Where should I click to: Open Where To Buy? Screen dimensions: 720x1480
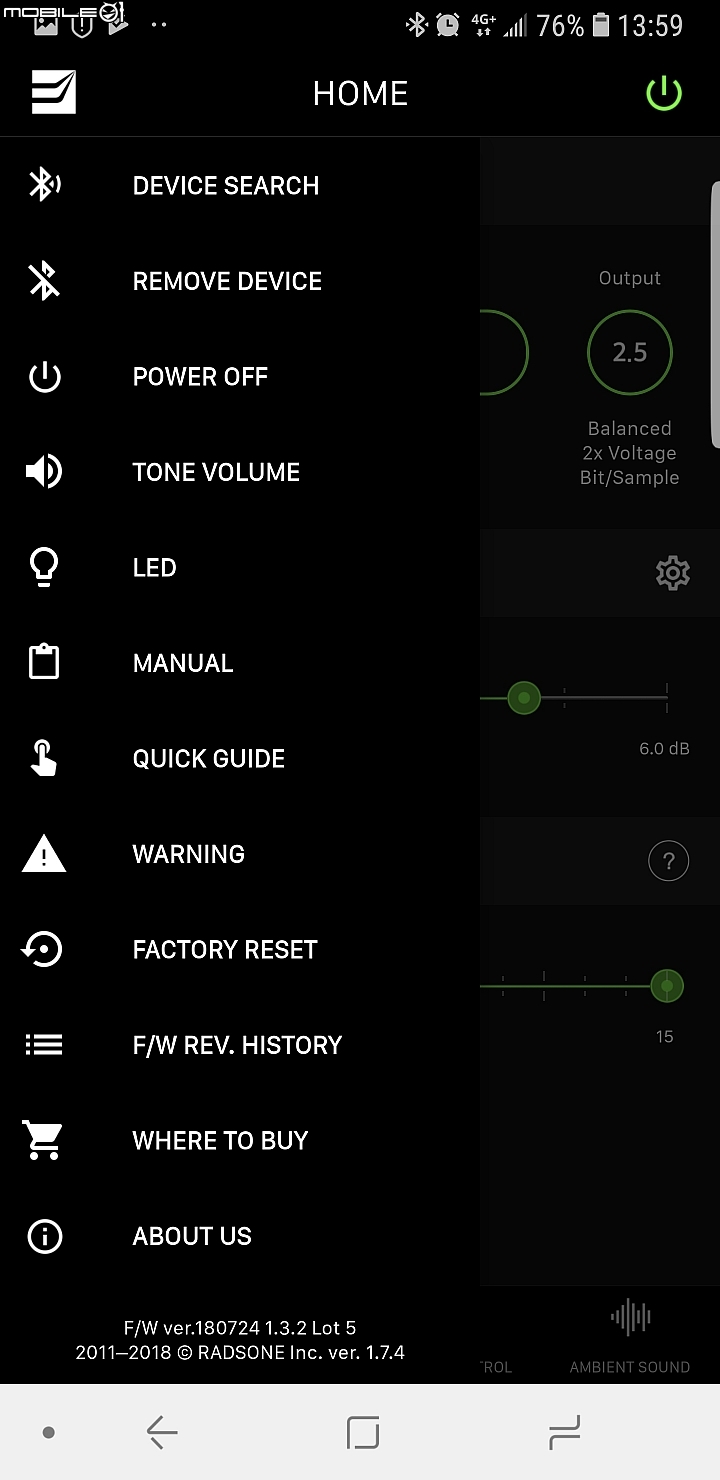(220, 1141)
